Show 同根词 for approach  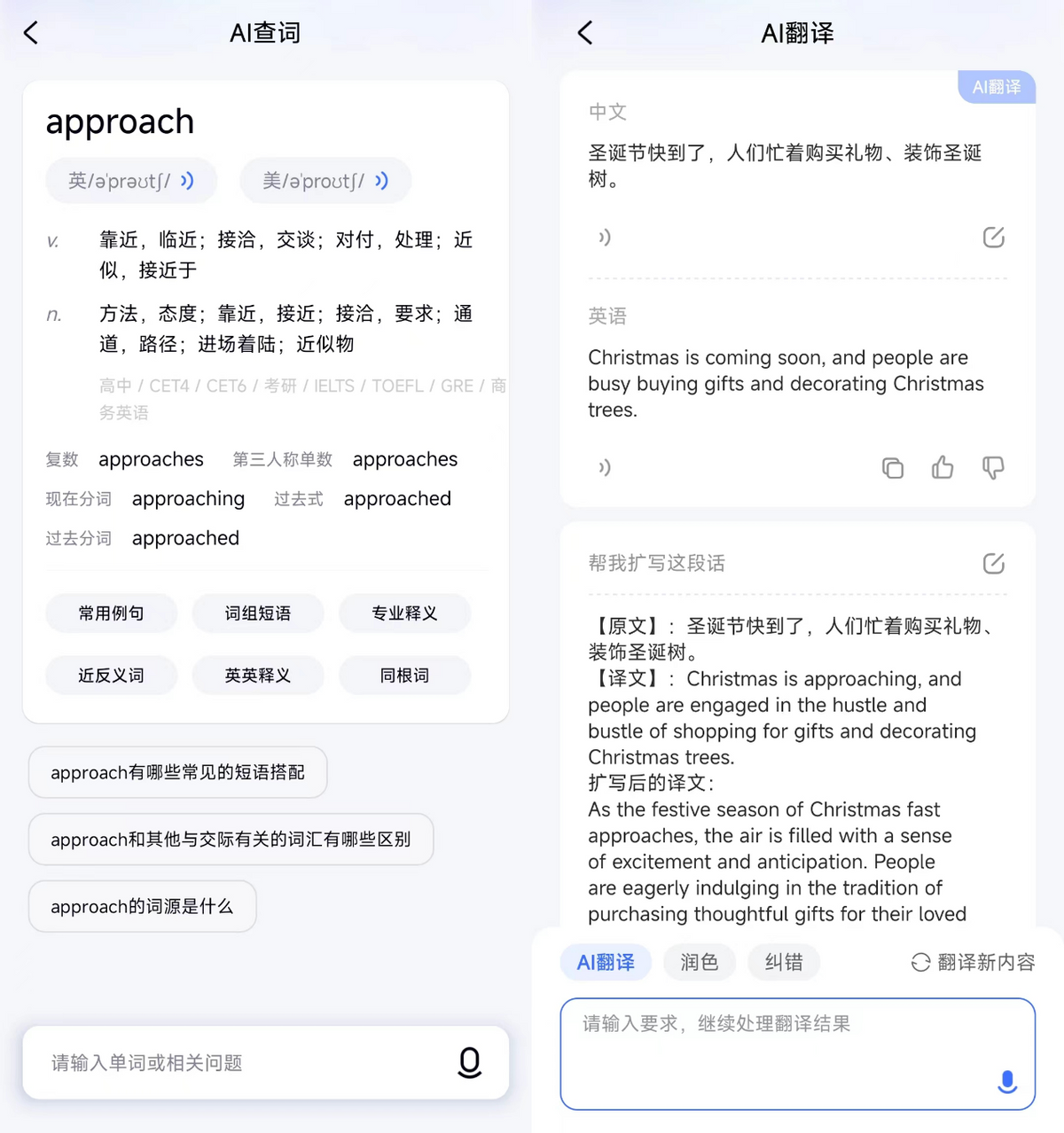[404, 676]
